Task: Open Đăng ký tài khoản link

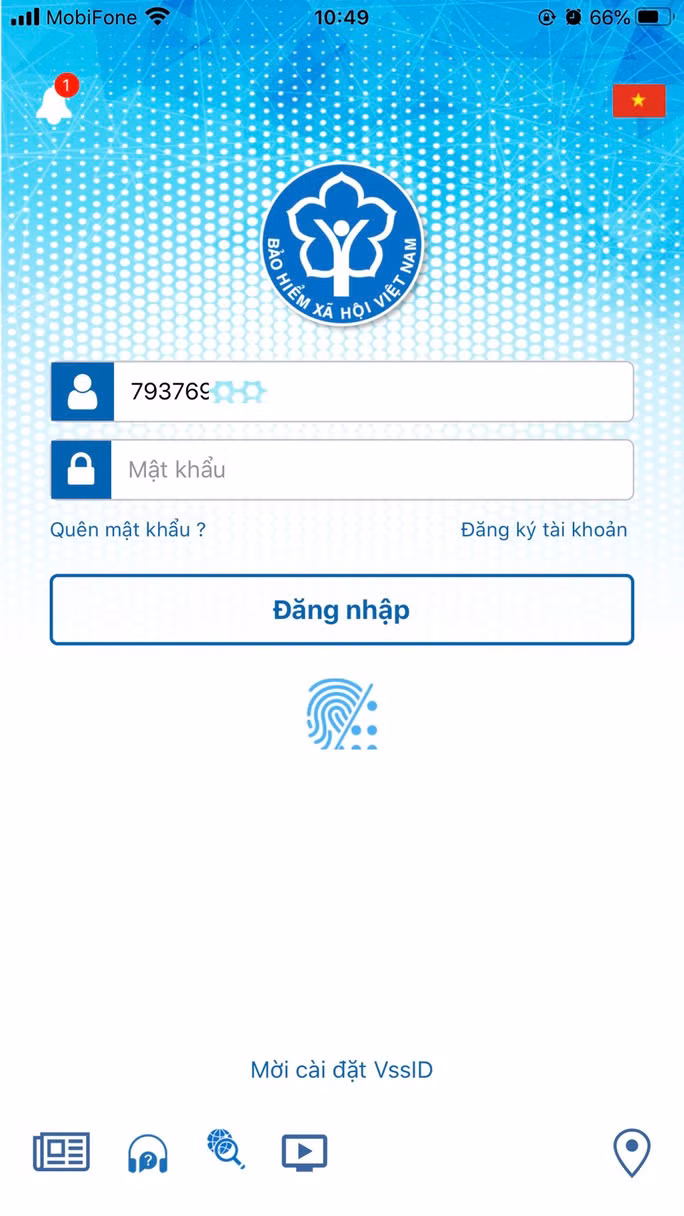Action: 544,530
